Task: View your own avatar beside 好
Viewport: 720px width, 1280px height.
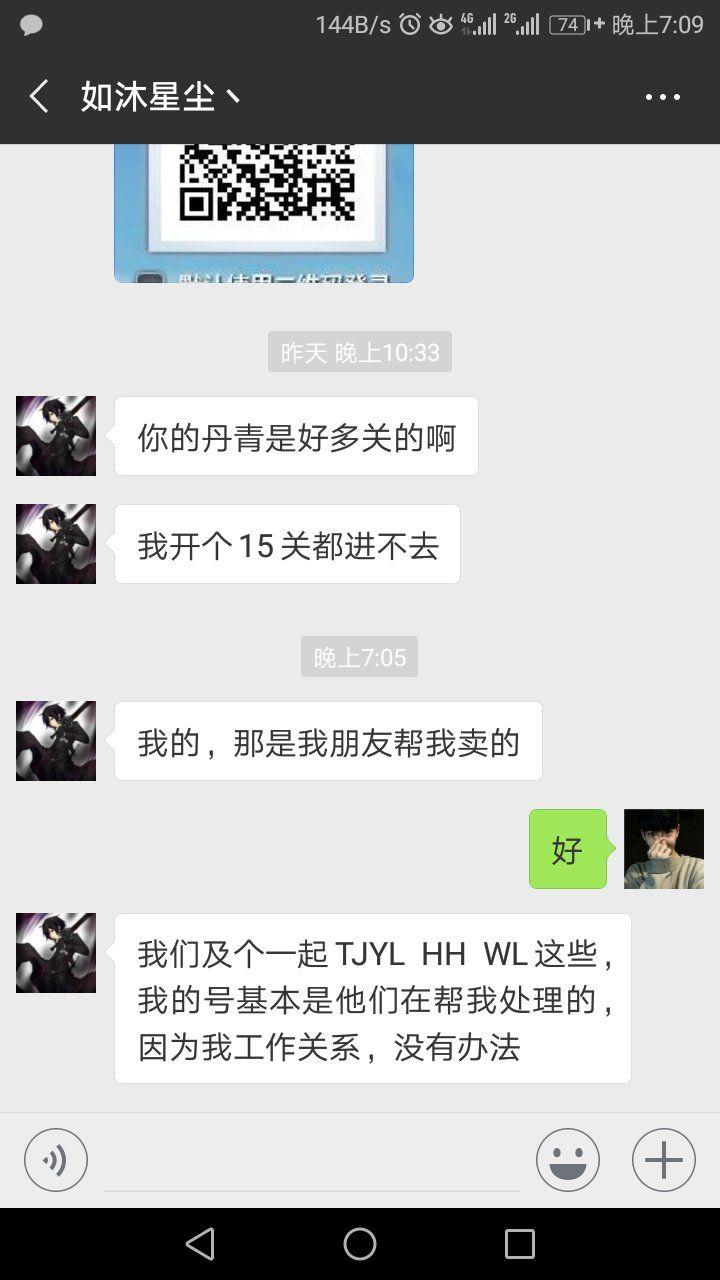Action: pos(664,849)
